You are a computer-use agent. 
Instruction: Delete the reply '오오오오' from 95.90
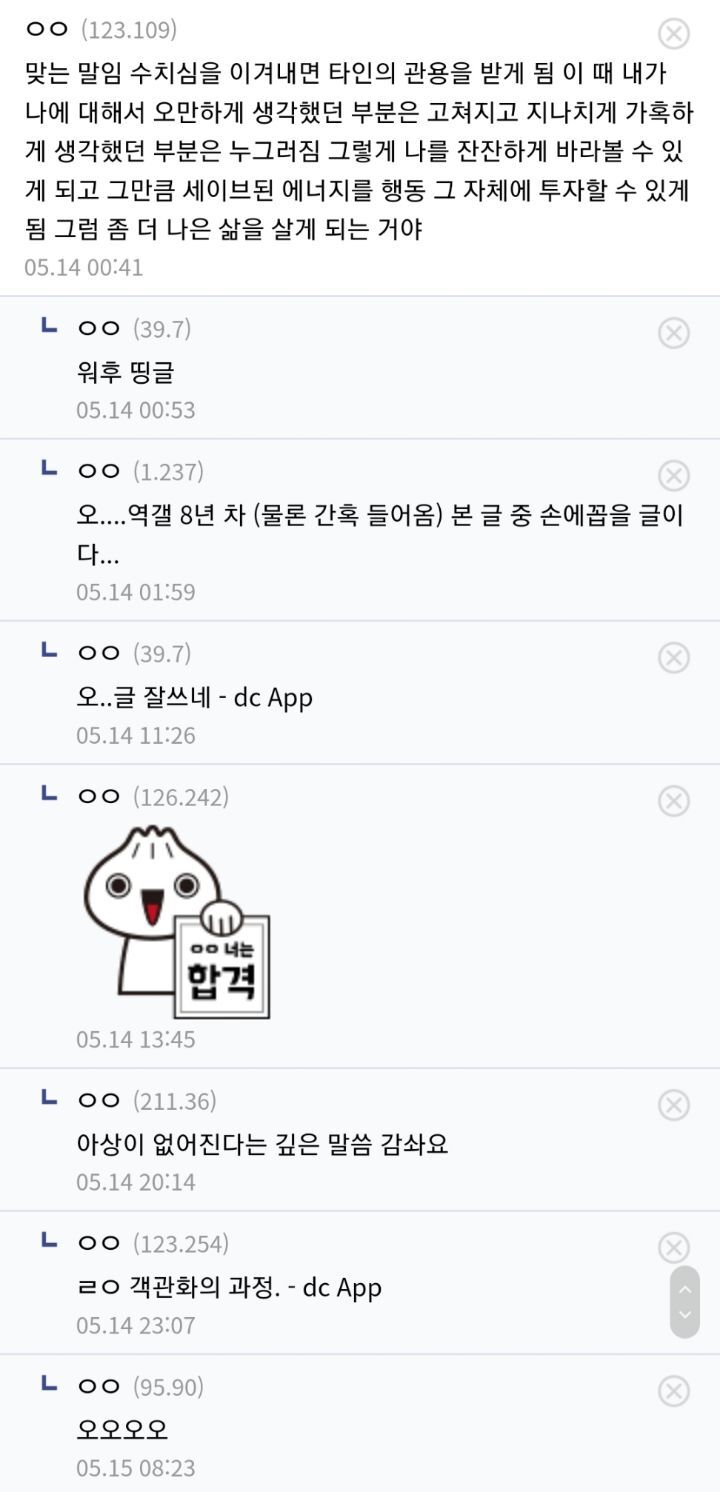click(674, 1390)
